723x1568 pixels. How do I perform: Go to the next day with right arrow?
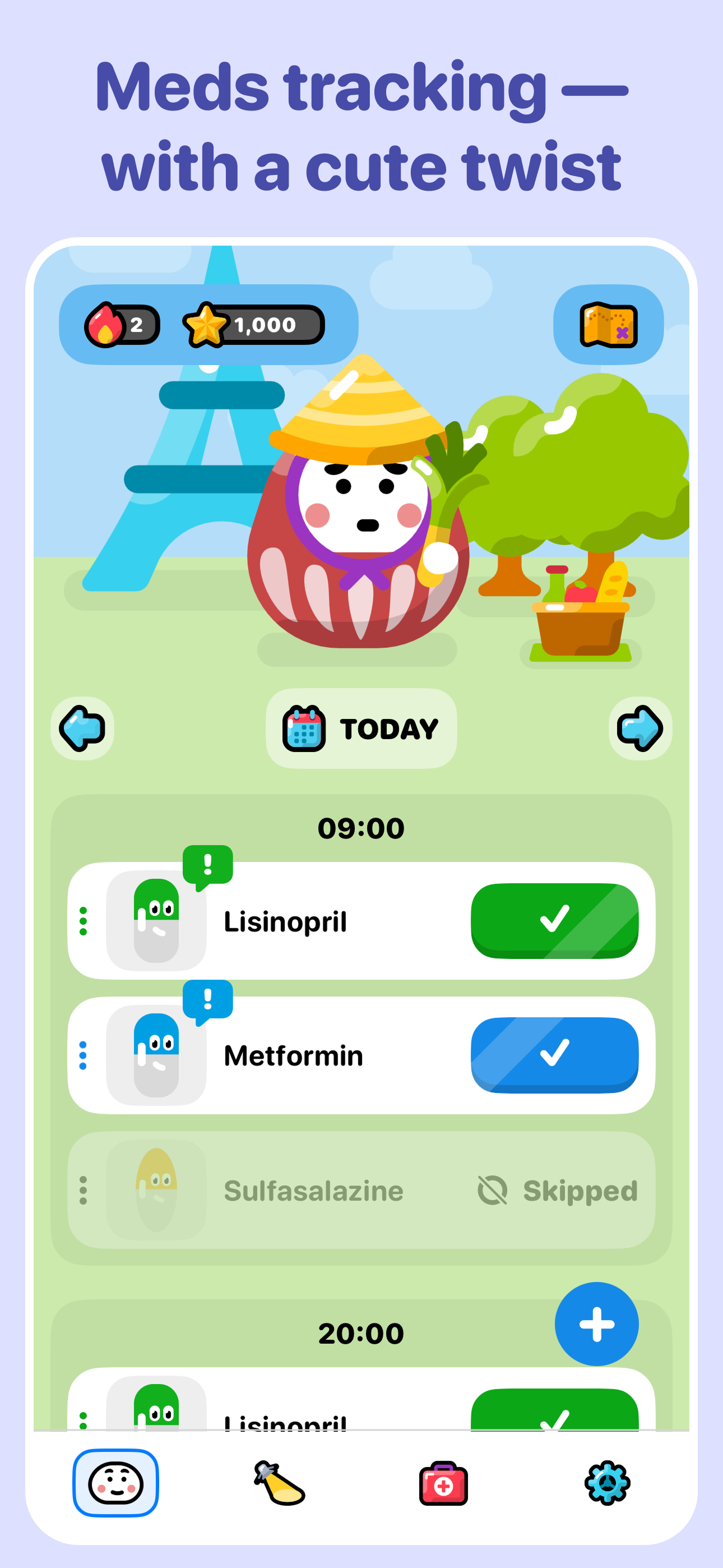click(638, 728)
